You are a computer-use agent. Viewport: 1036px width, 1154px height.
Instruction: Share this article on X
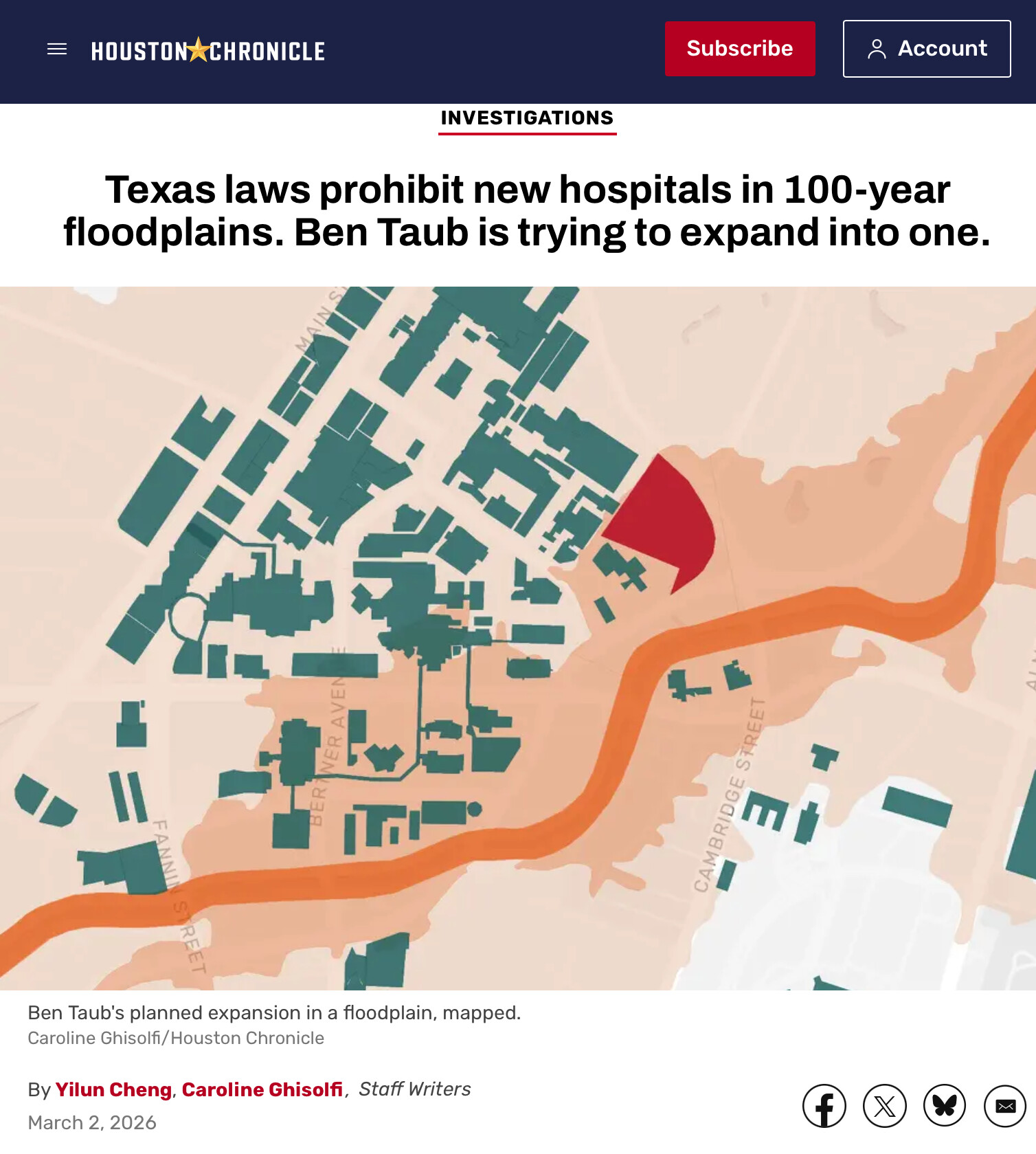[884, 1106]
